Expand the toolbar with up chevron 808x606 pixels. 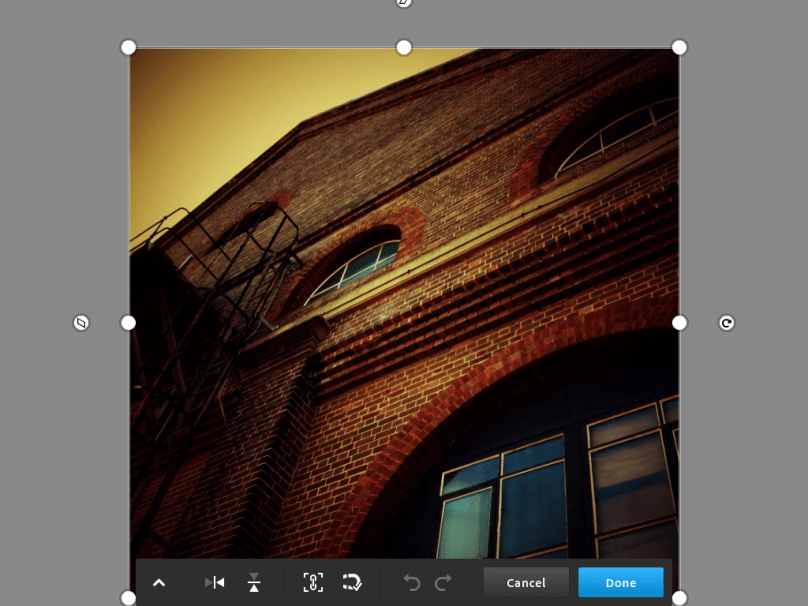coord(159,582)
